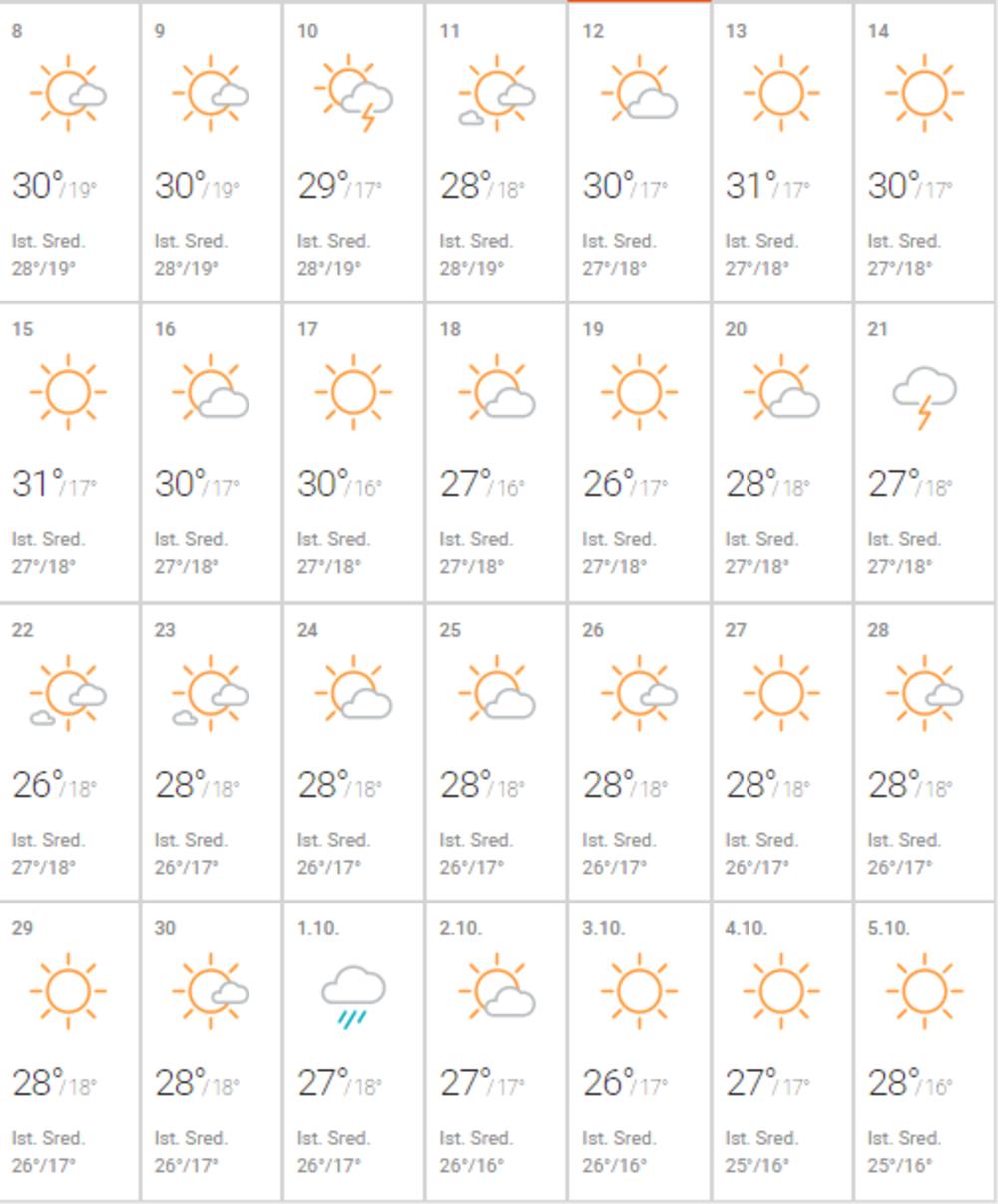998x1204 pixels.
Task: Open the highlighted day 12 forecast
Action: 639,152
